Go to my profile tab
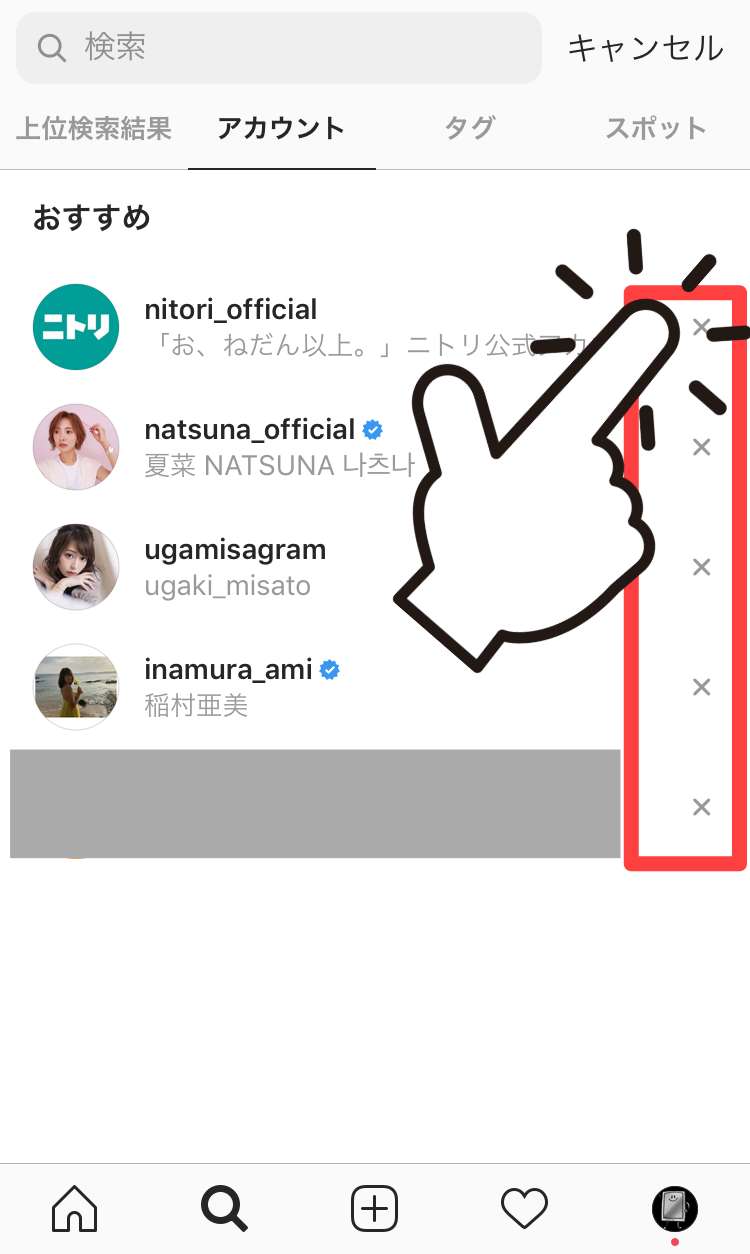This screenshot has width=750, height=1254. [x=674, y=1208]
